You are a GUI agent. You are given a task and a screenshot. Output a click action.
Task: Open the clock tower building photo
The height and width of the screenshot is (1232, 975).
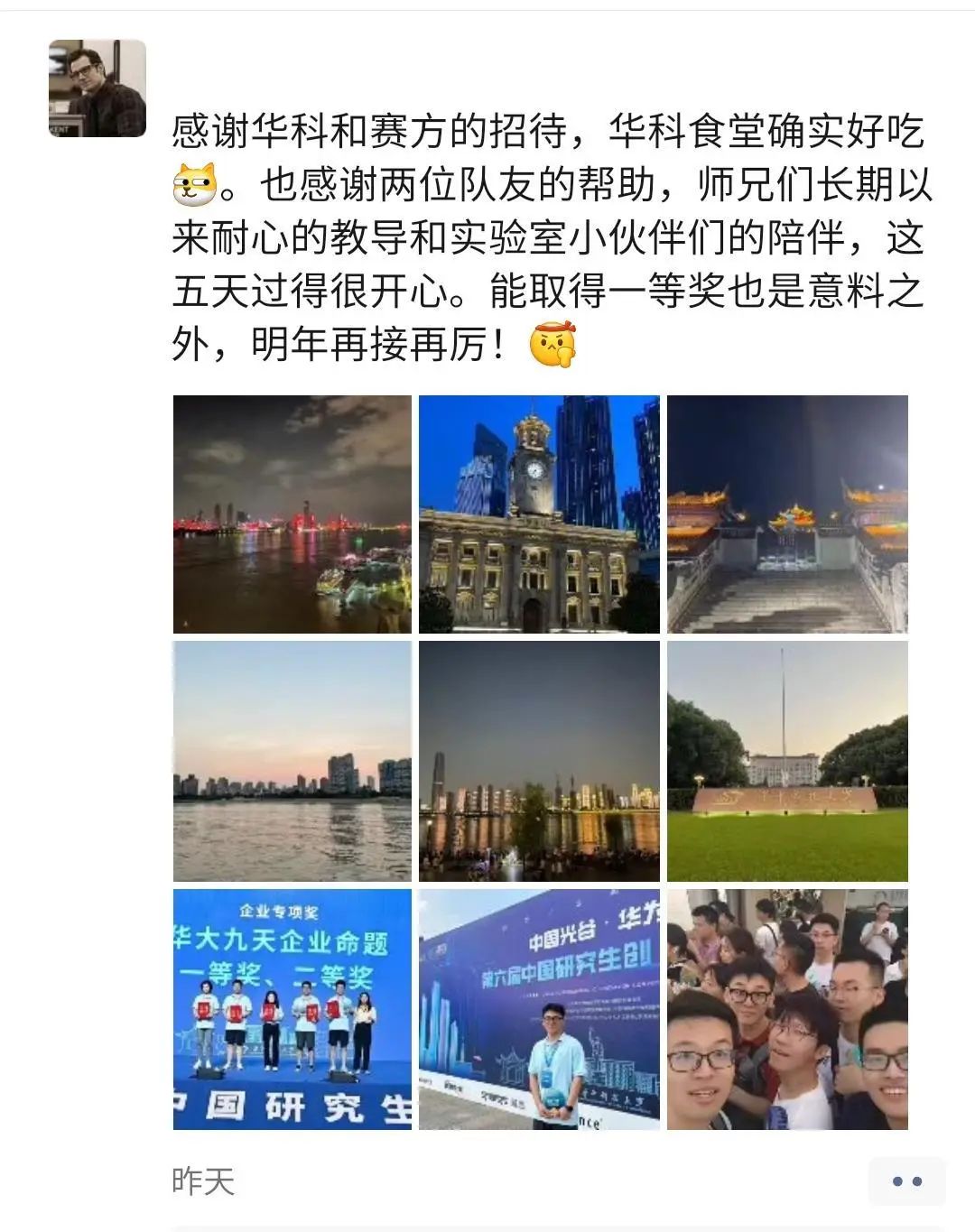click(x=539, y=514)
